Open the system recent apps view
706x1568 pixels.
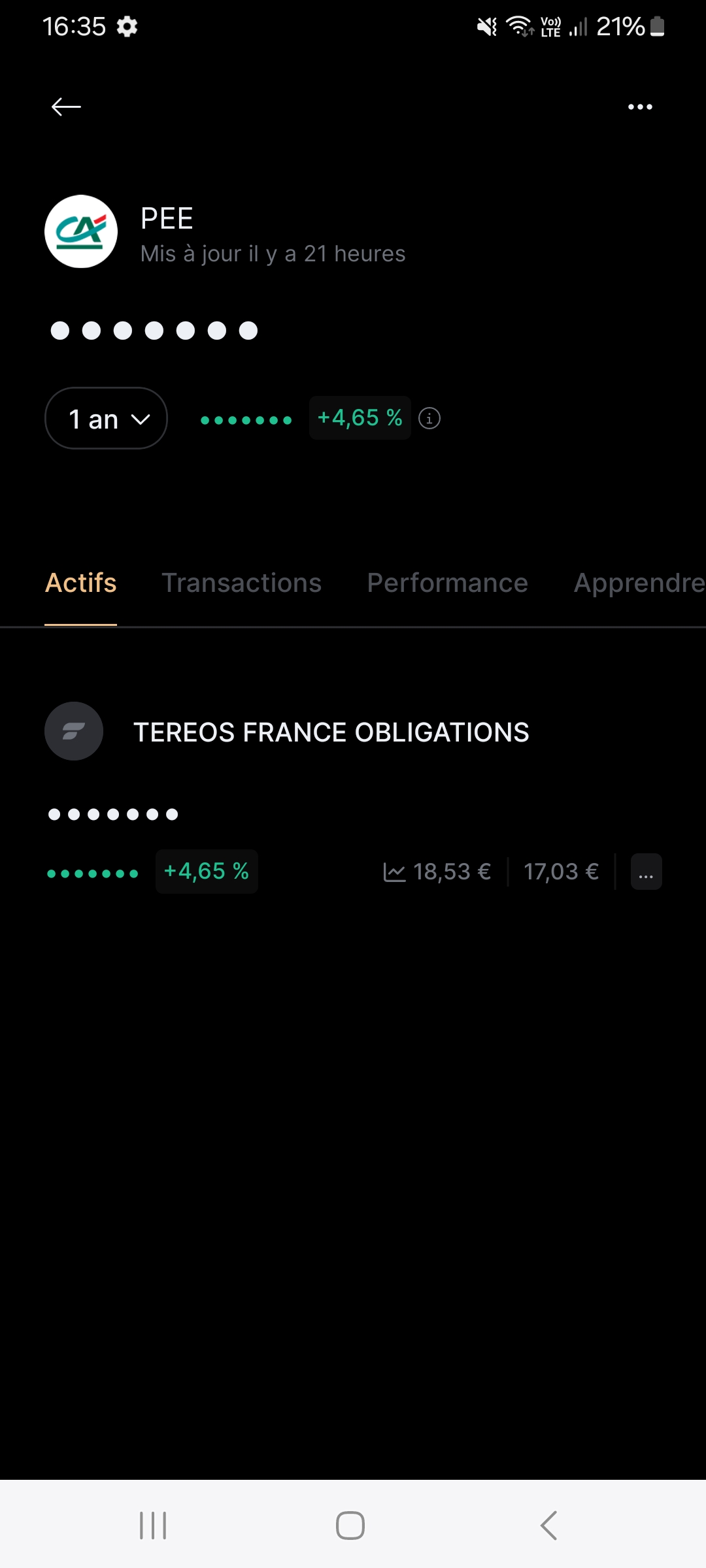(x=153, y=1526)
